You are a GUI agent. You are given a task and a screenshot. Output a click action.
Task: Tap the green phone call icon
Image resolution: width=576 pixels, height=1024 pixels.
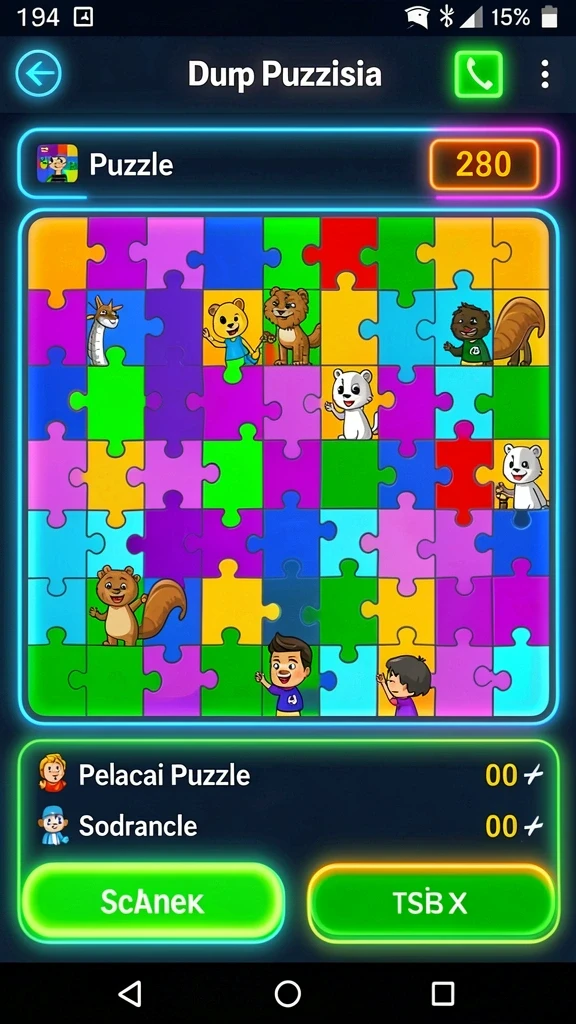click(479, 74)
